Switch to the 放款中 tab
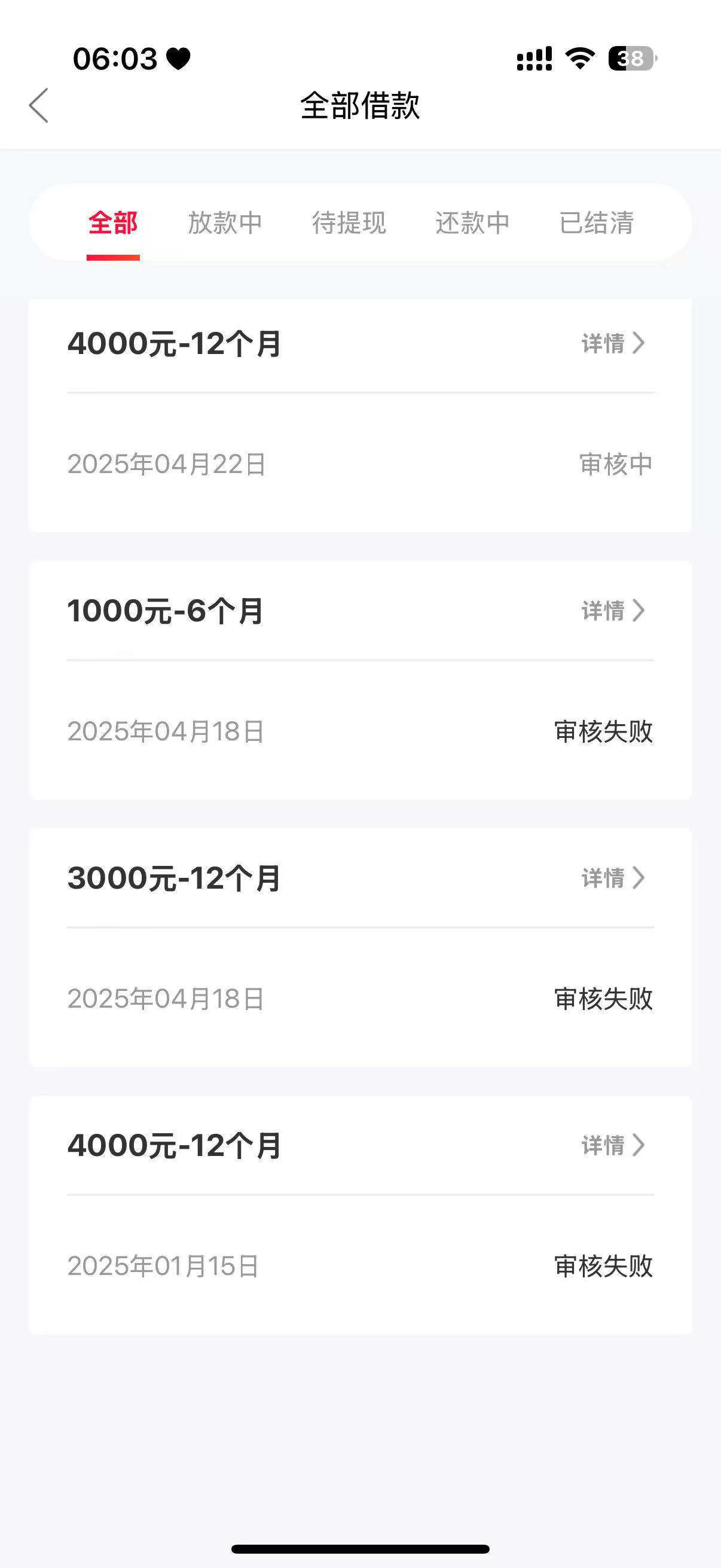This screenshot has width=721, height=1568. point(225,223)
